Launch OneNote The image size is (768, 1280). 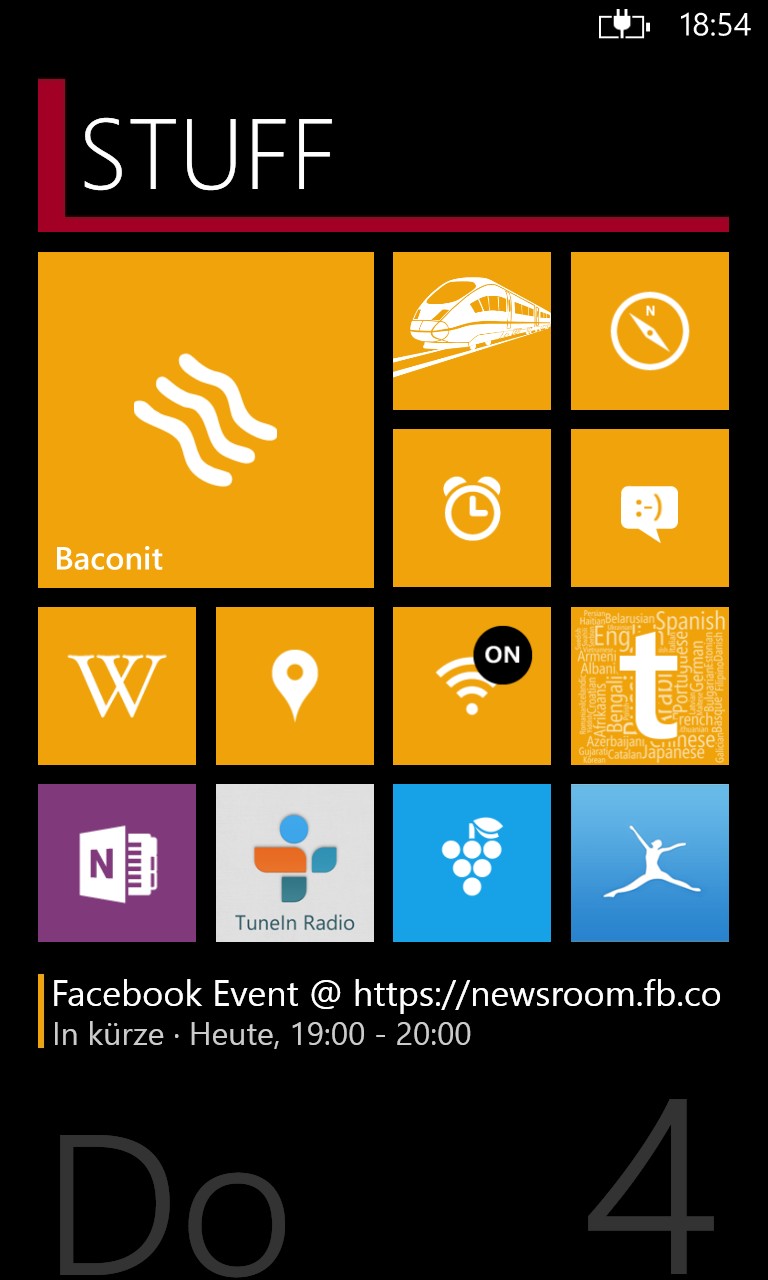click(x=117, y=863)
